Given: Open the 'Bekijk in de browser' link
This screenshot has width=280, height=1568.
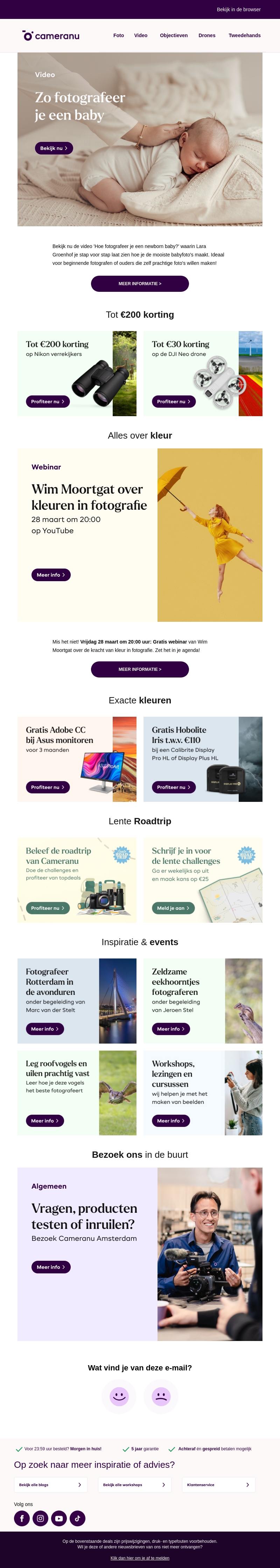Looking at the screenshot, I should tap(238, 10).
